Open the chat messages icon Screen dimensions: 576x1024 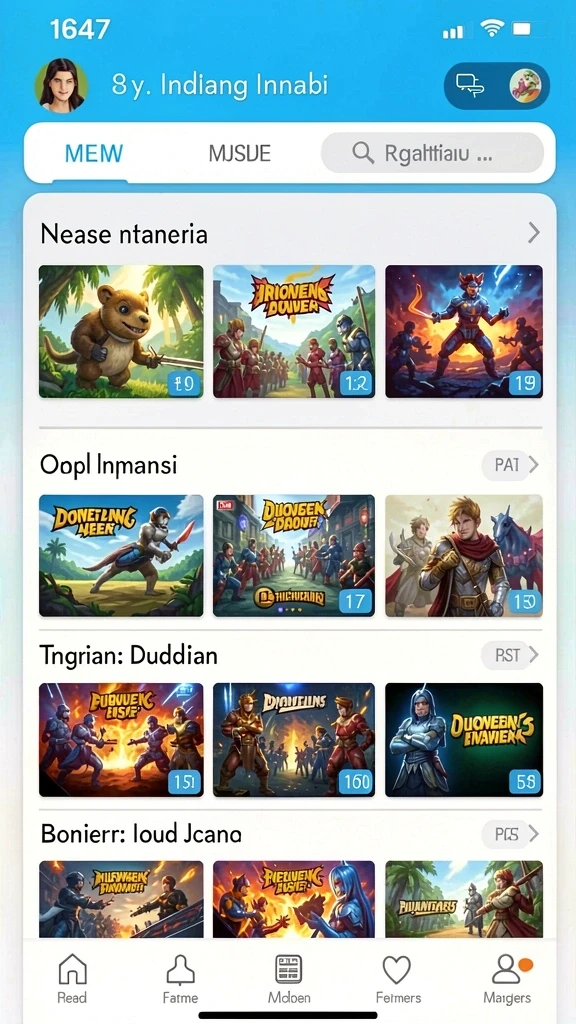click(470, 84)
